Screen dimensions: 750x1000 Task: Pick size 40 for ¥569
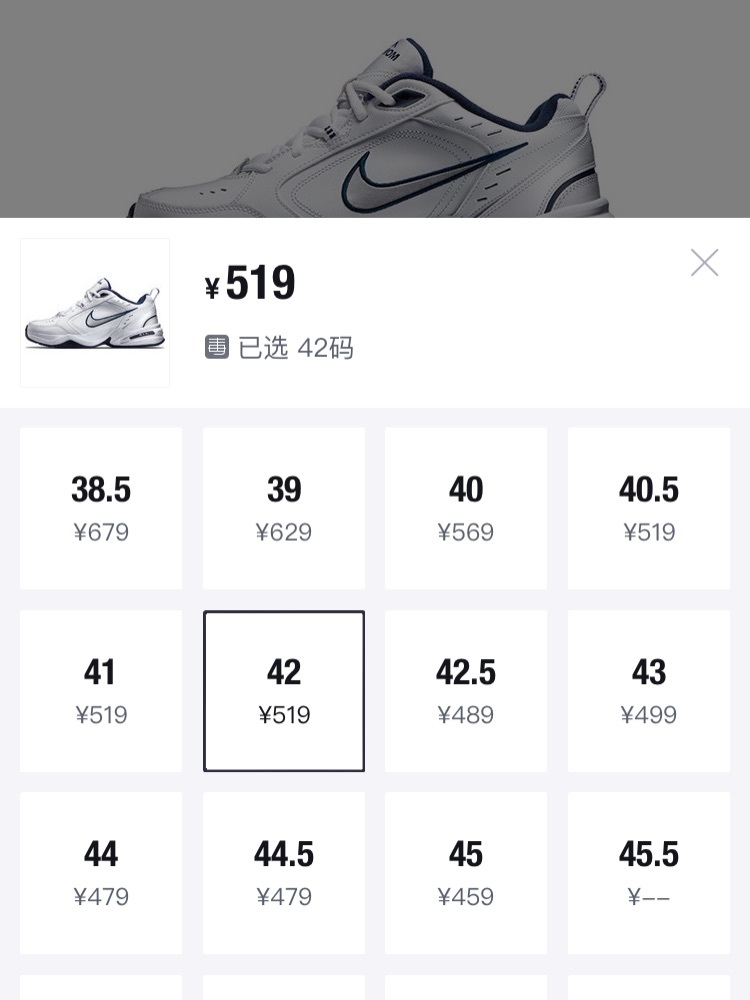pos(466,508)
